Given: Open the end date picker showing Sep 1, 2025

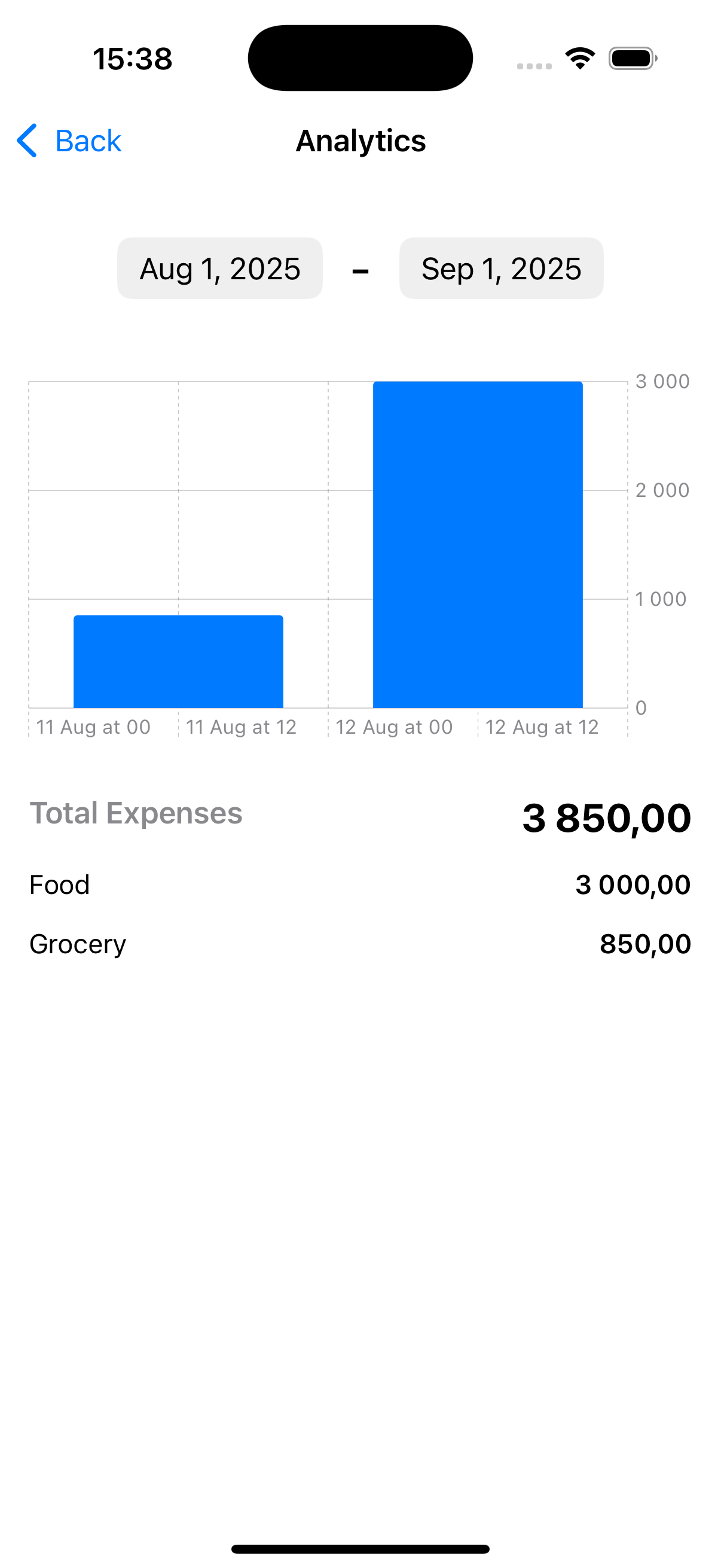Looking at the screenshot, I should (501, 269).
